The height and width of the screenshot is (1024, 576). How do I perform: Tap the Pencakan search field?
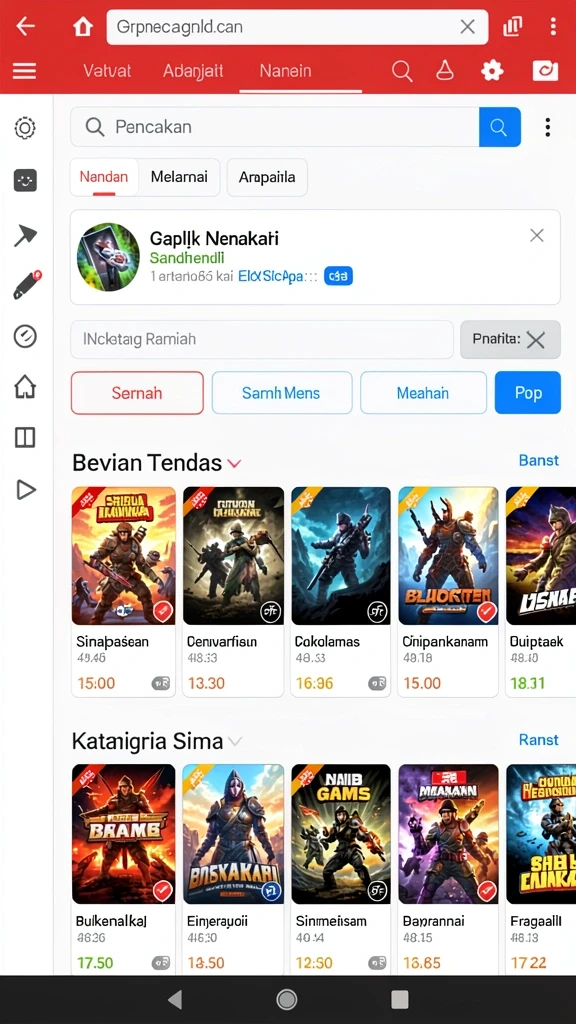point(275,127)
